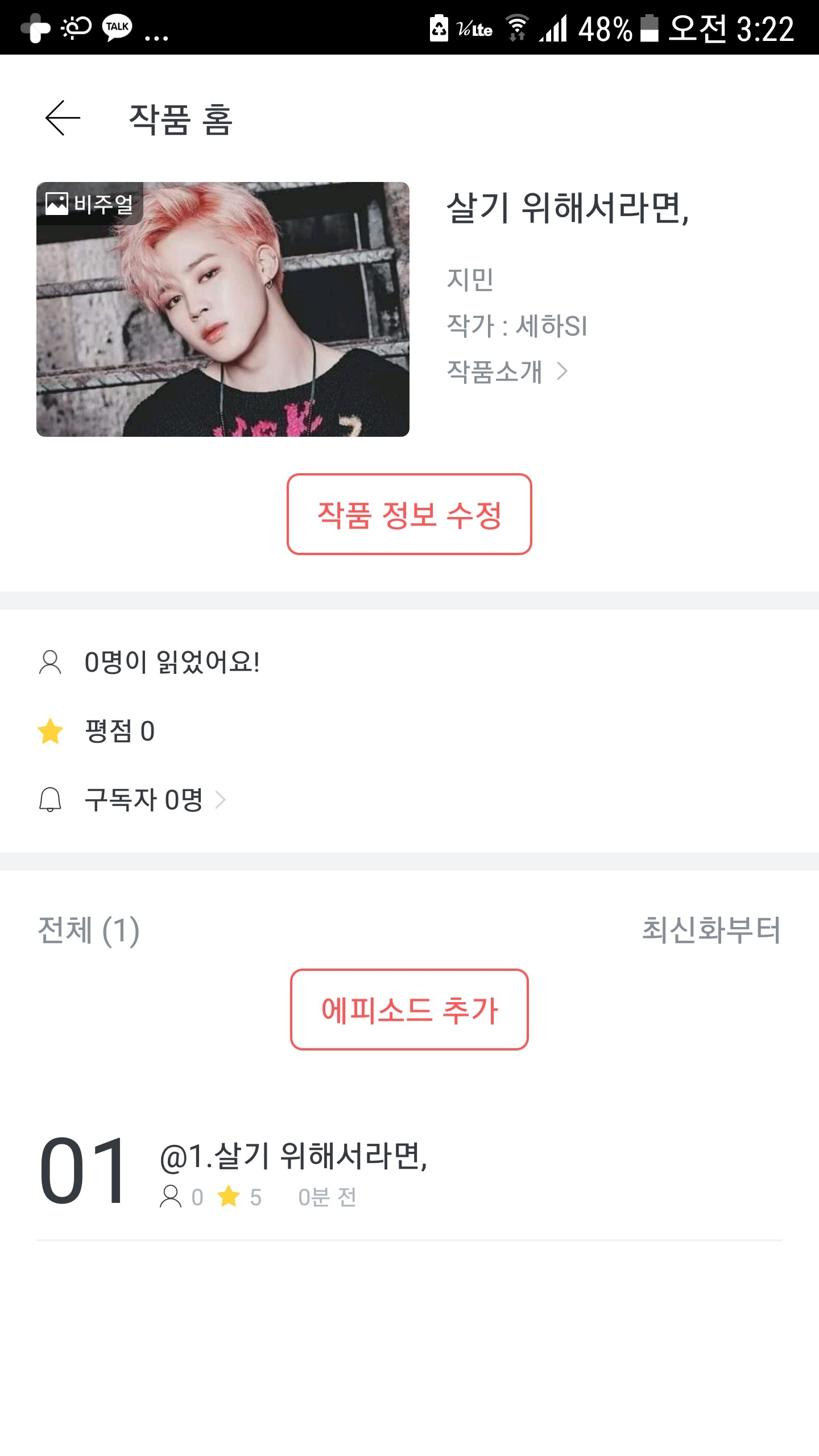Change sort order via 최신화부터
This screenshot has height=1456, width=819.
click(x=711, y=930)
